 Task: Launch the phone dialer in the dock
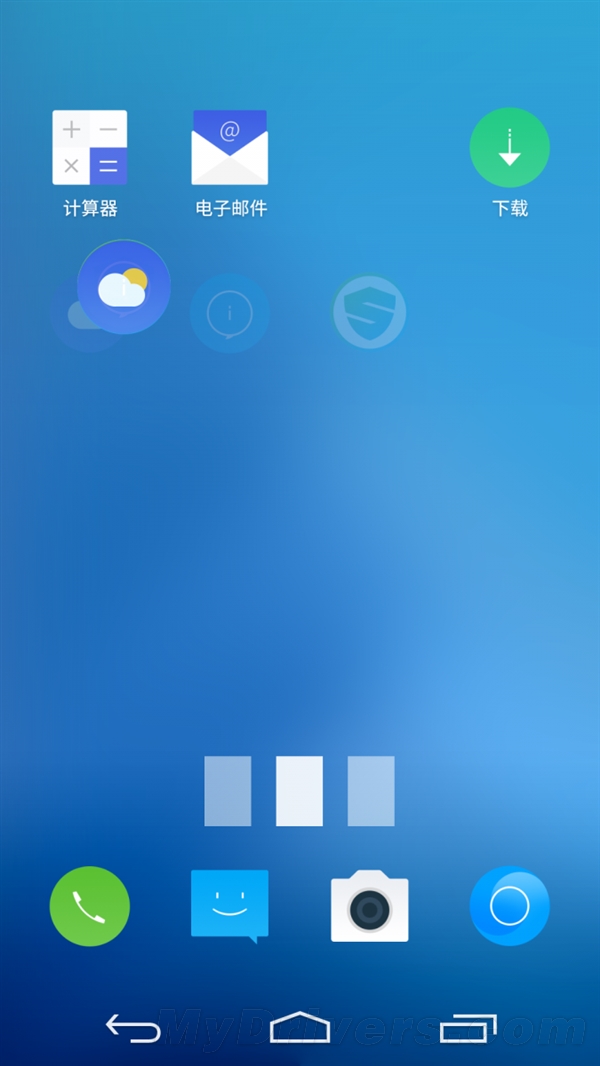90,906
